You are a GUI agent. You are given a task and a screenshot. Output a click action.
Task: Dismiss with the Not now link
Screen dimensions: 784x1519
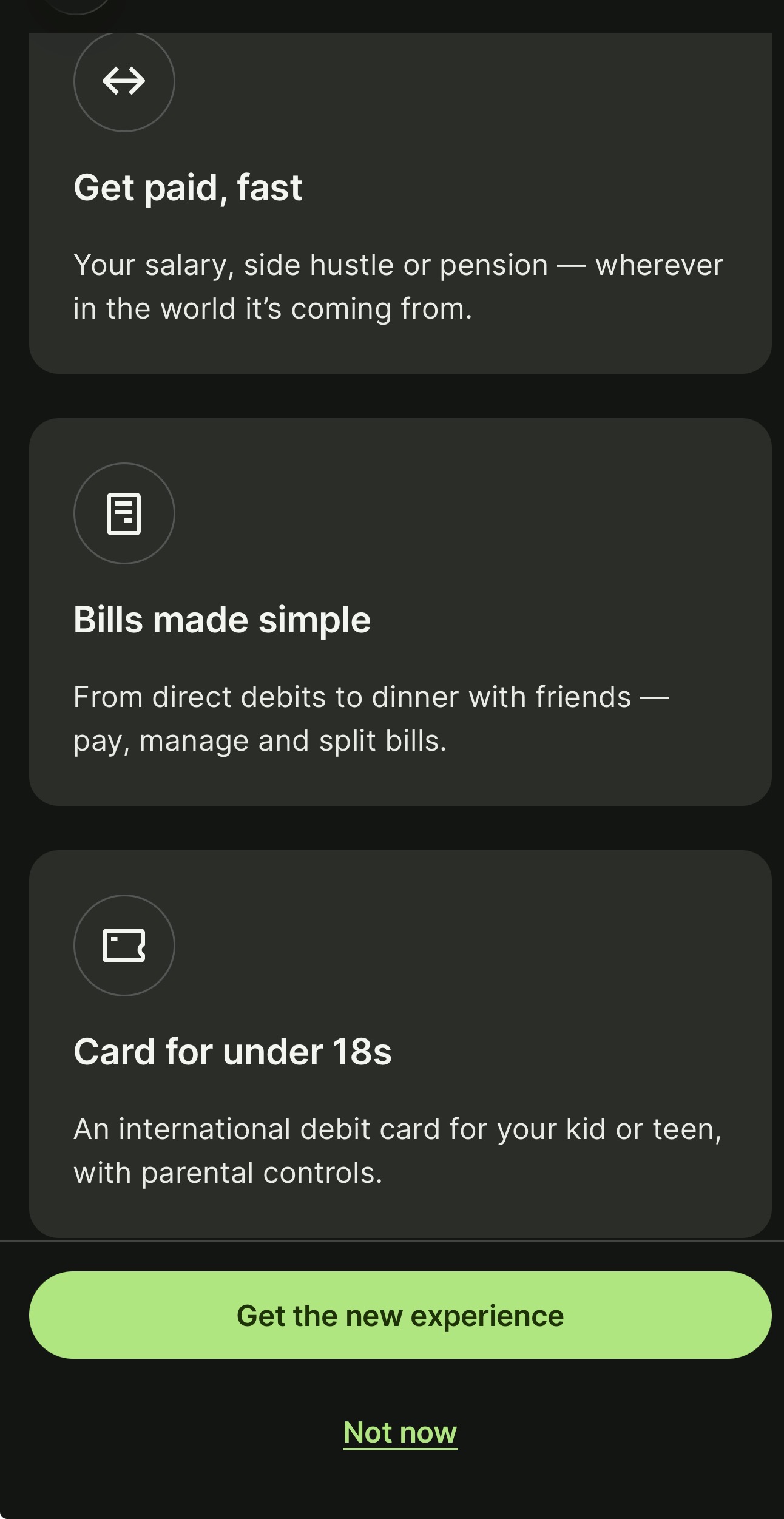pos(400,1433)
